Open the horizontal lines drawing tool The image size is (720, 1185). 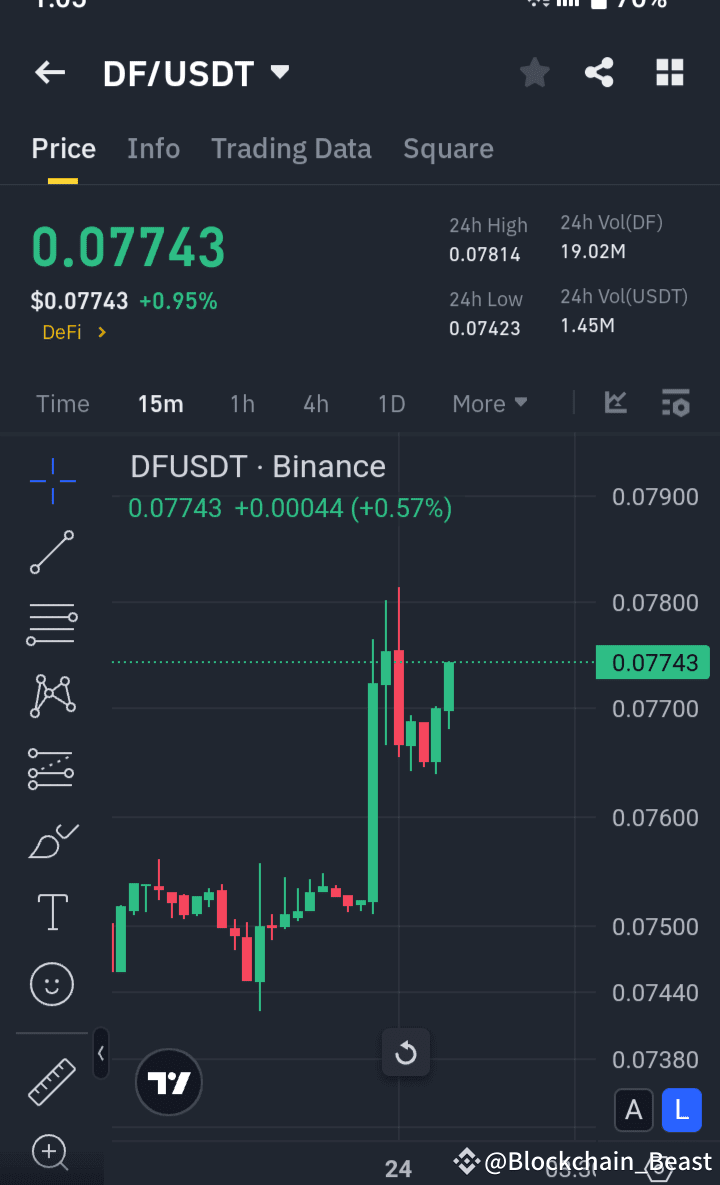51,624
